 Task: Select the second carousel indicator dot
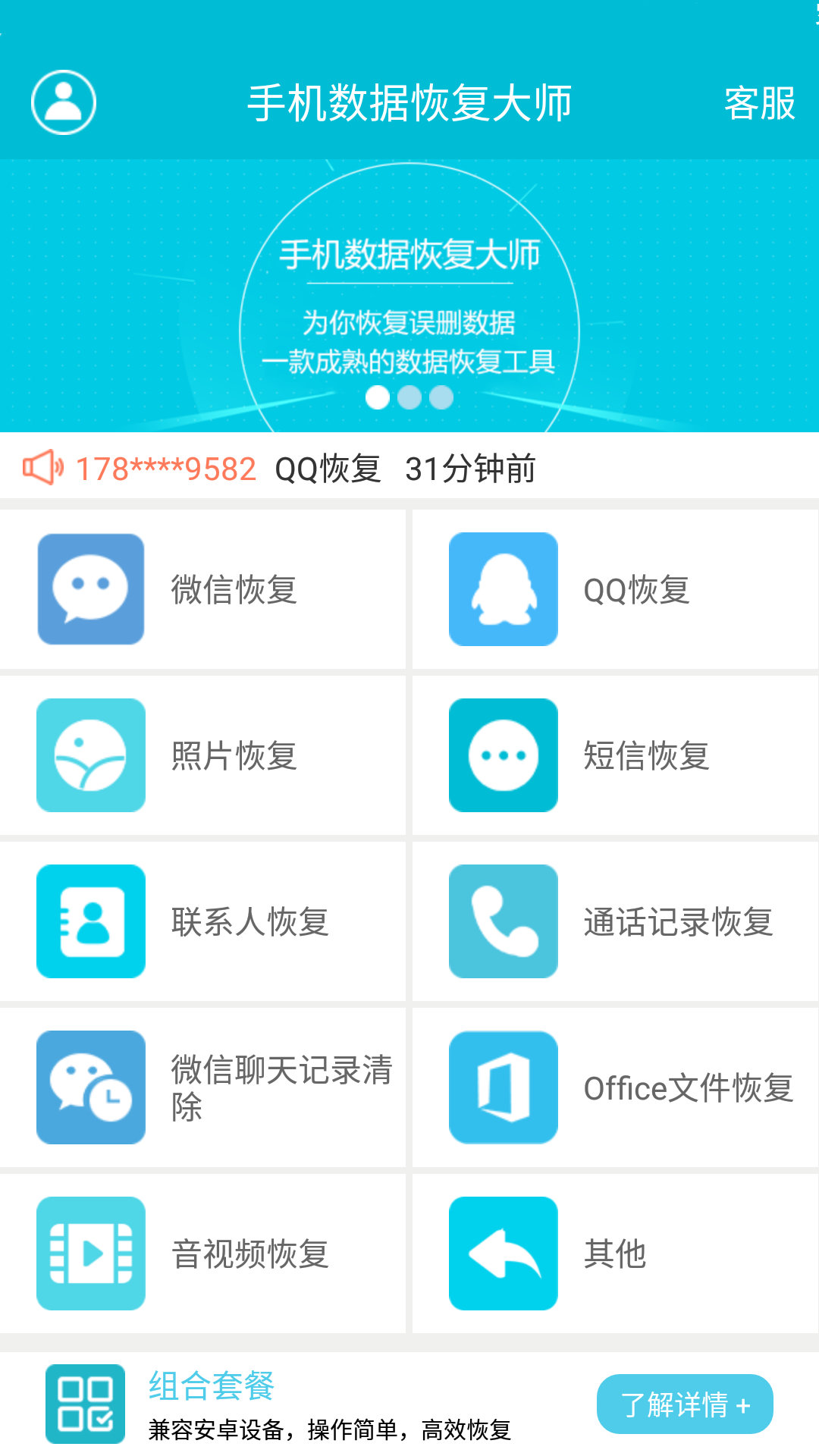pyautogui.click(x=409, y=396)
